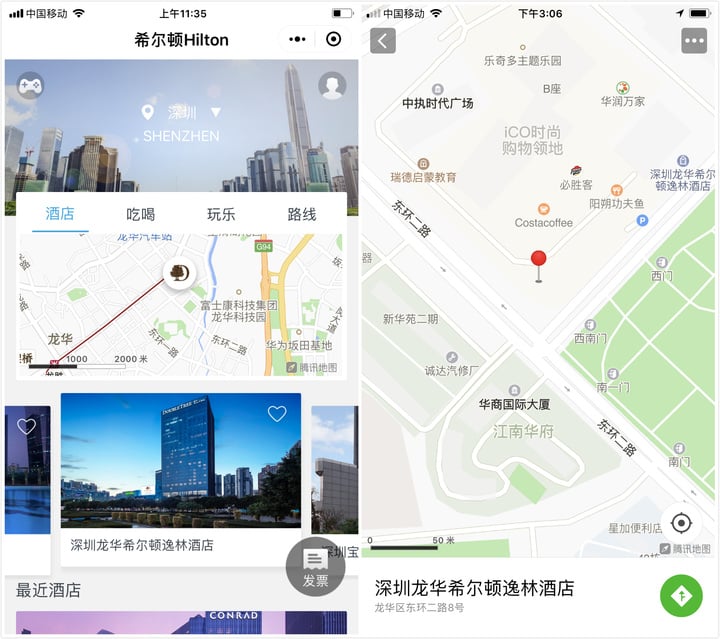The width and height of the screenshot is (720, 639).
Task: Tap the hotel marker on the map
Action: (179, 272)
